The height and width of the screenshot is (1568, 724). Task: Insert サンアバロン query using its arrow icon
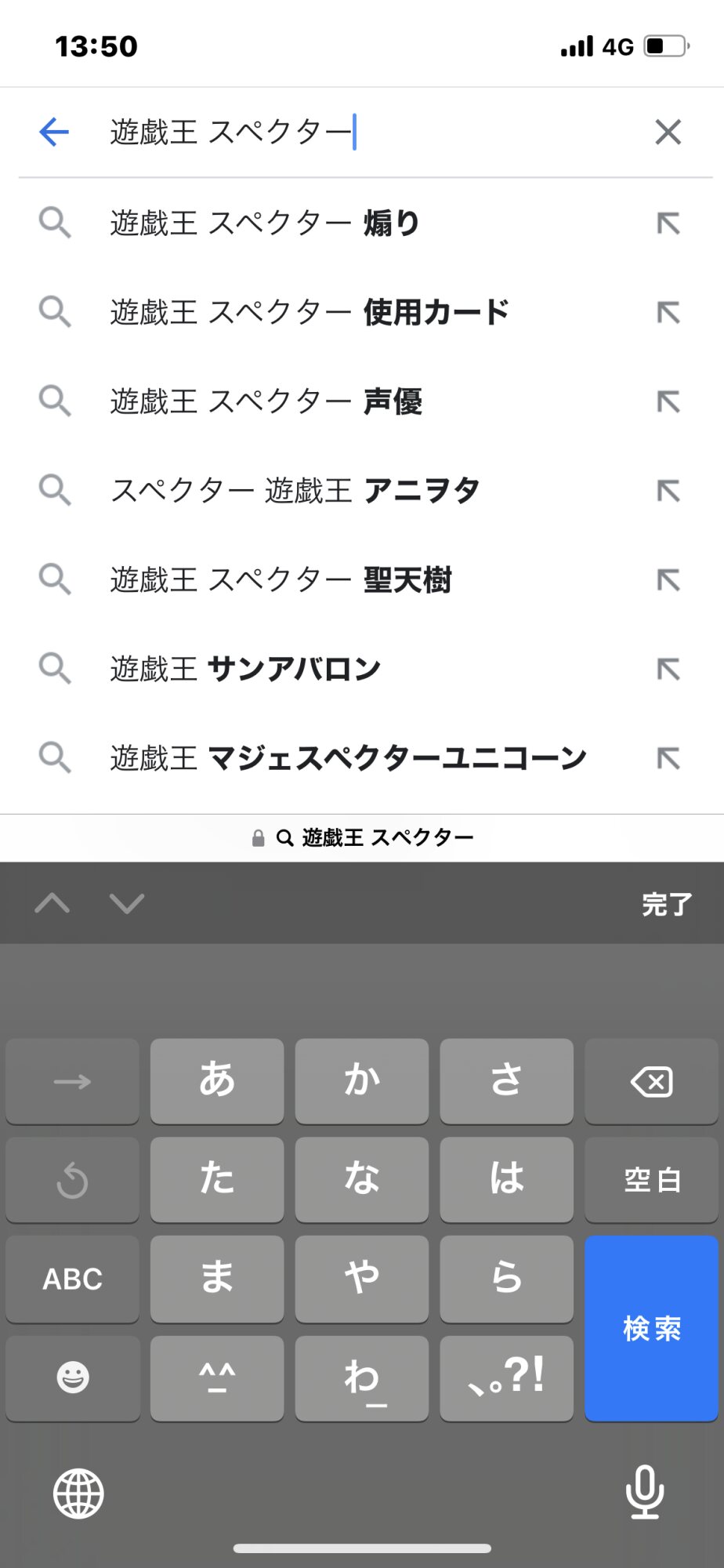point(668,669)
